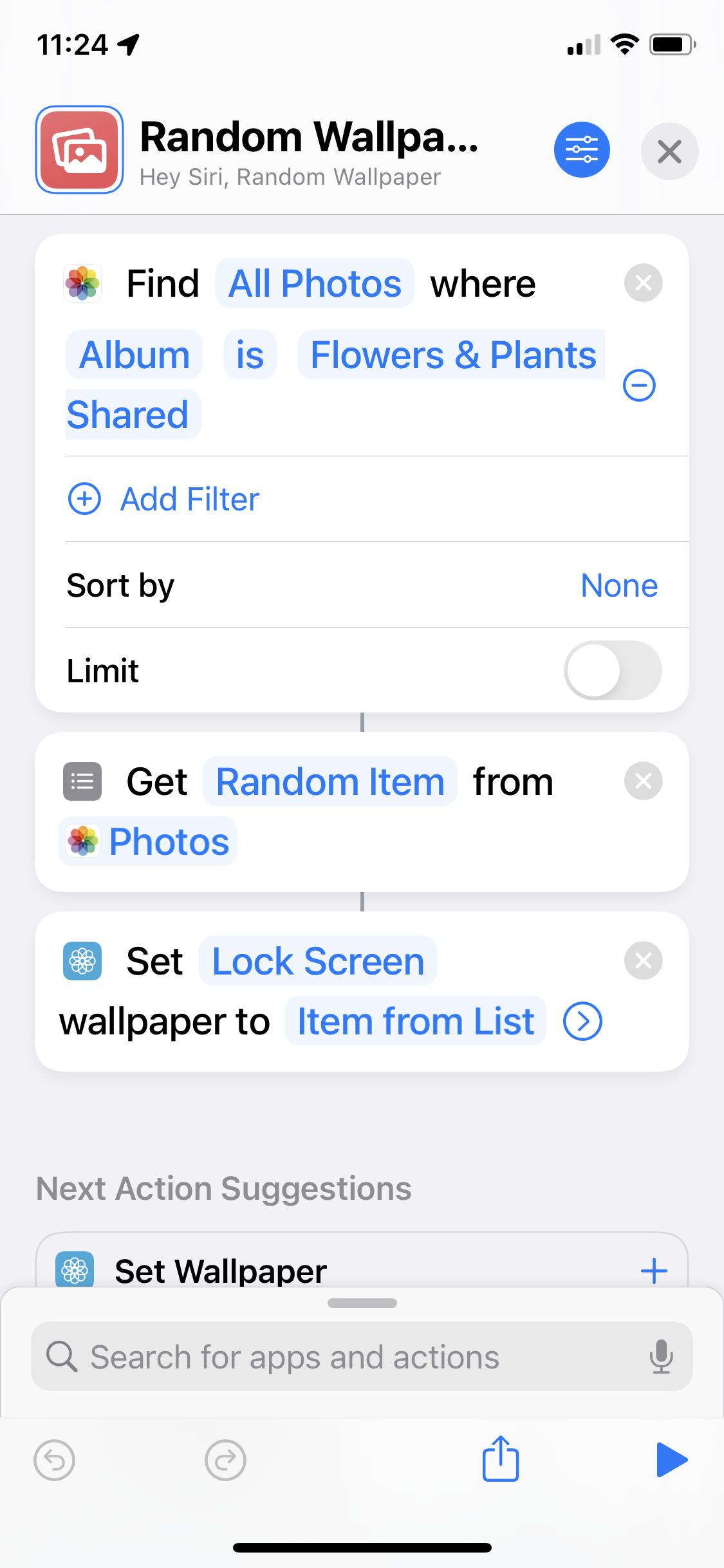Change the 'is' filter condition
724x1568 pixels.
(x=250, y=355)
